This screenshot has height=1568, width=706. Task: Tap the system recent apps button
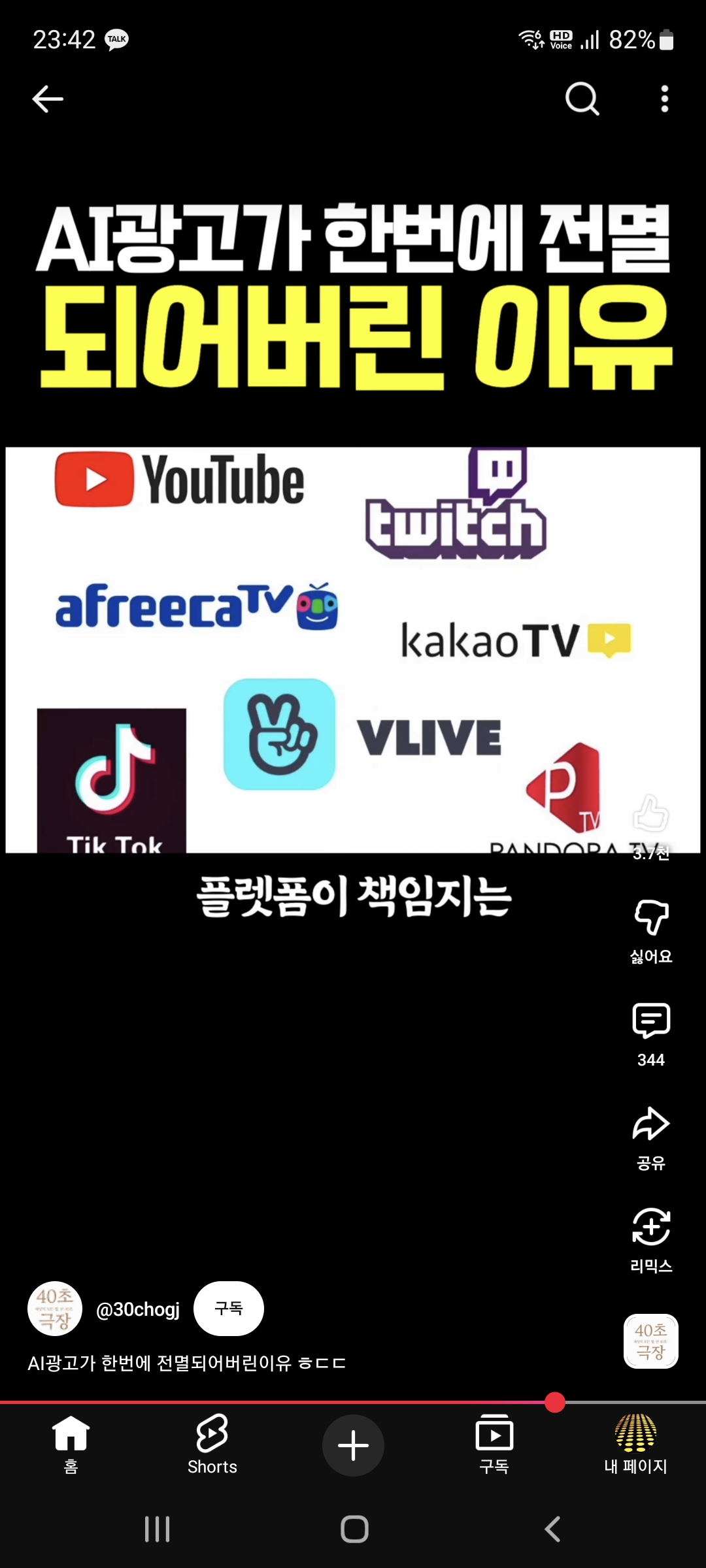click(157, 1529)
